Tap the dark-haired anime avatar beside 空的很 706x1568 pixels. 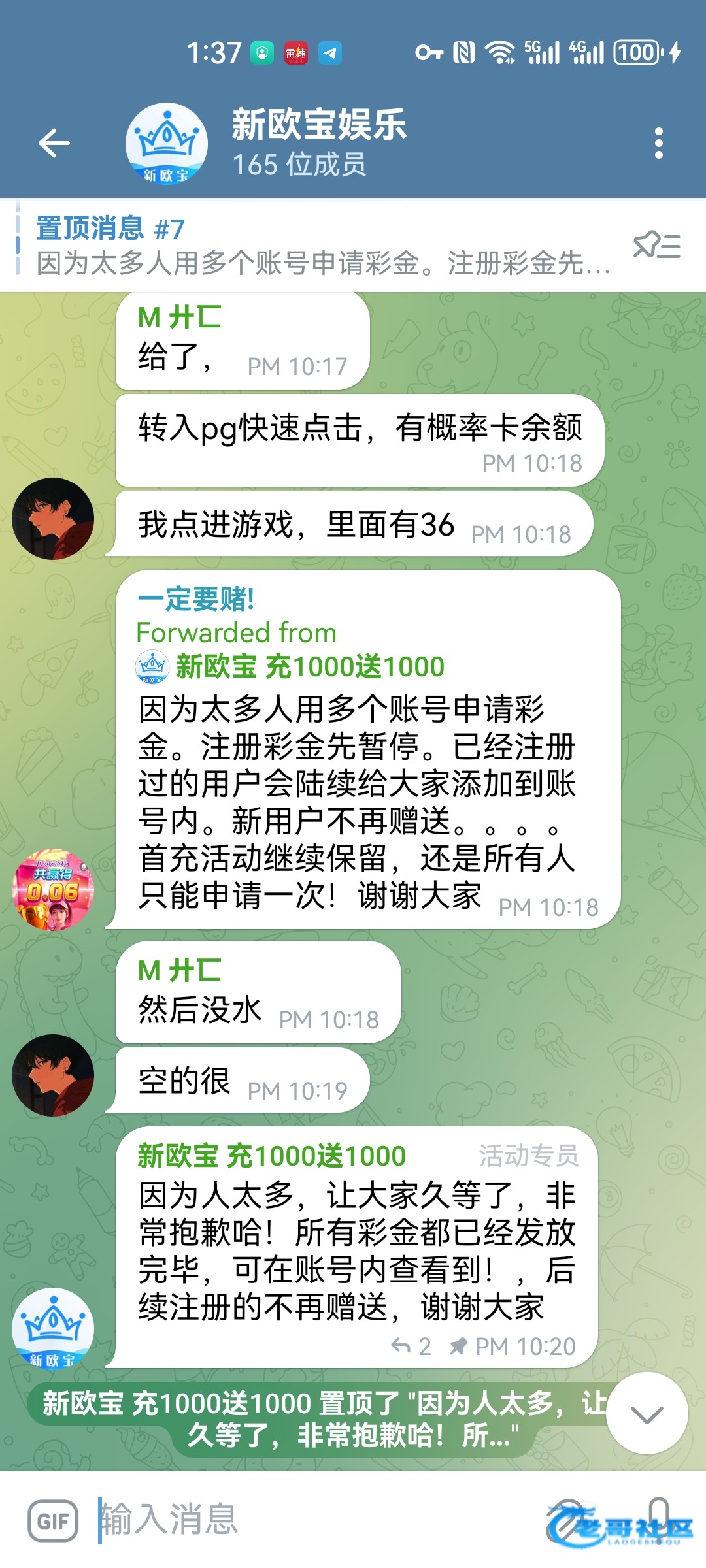point(53,1075)
